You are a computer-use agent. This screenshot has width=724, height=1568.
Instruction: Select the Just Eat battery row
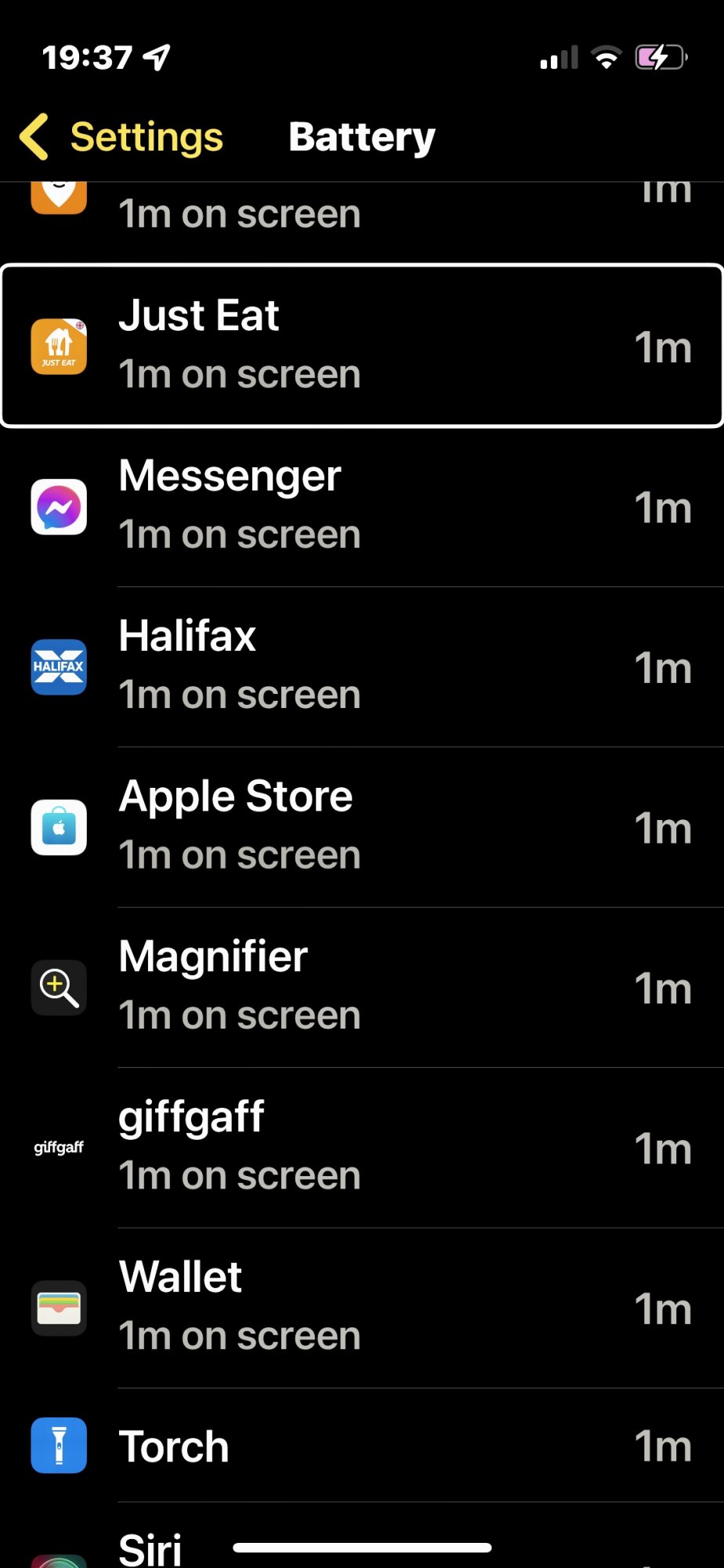362,346
